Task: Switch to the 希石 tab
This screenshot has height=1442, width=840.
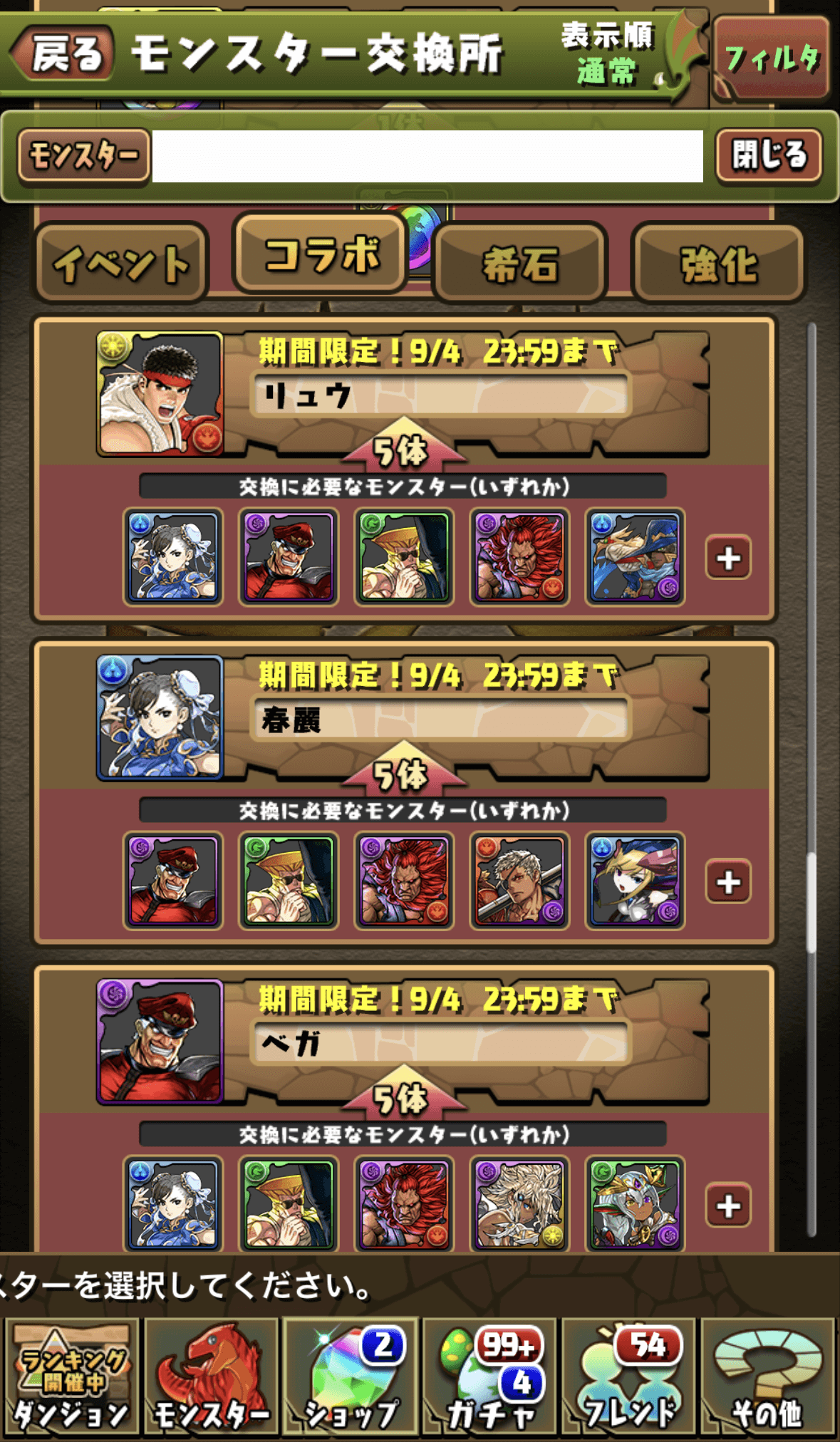Action: click(519, 264)
